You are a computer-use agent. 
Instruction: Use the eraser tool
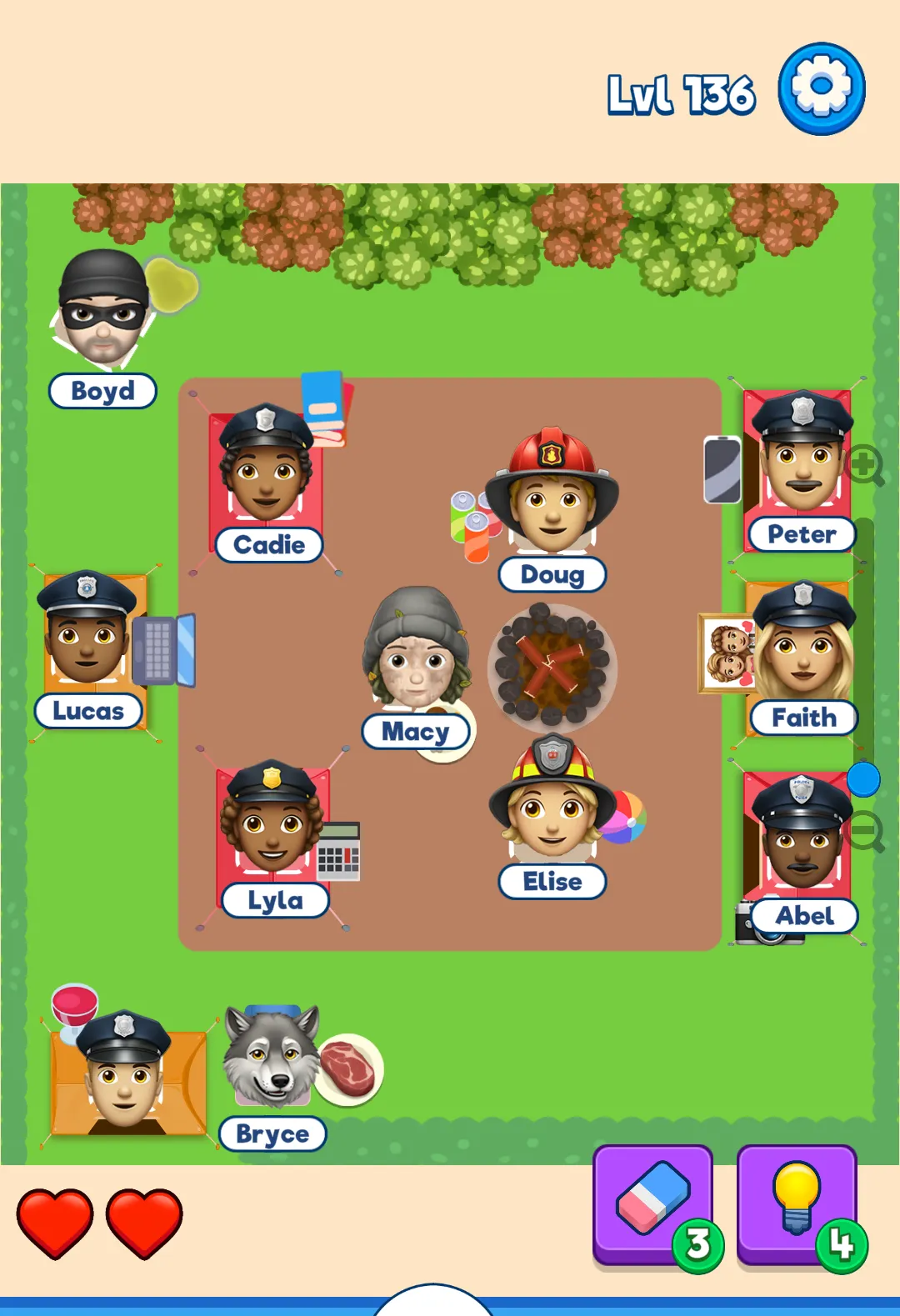coord(652,1203)
